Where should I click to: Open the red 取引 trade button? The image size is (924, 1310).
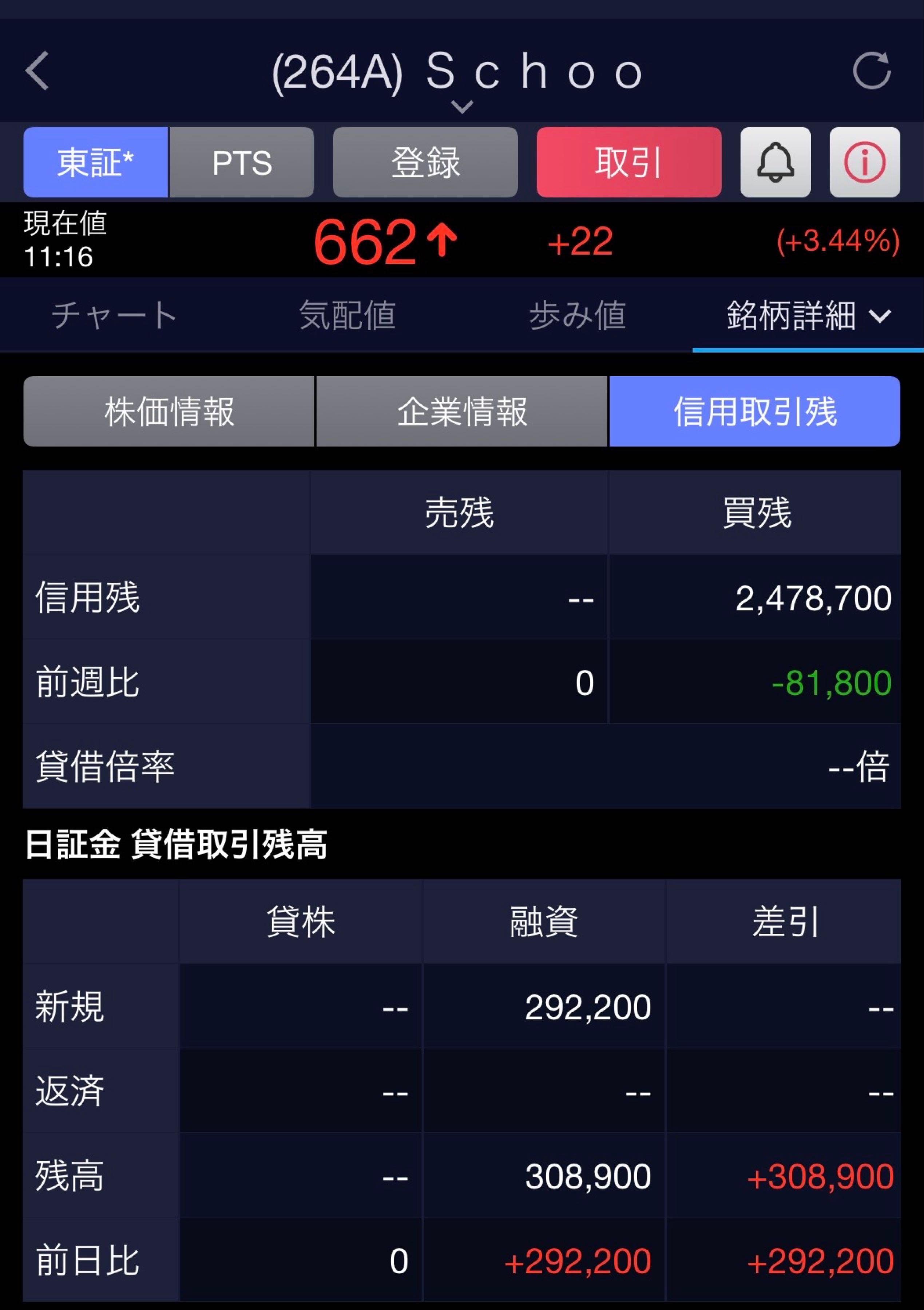tap(628, 163)
